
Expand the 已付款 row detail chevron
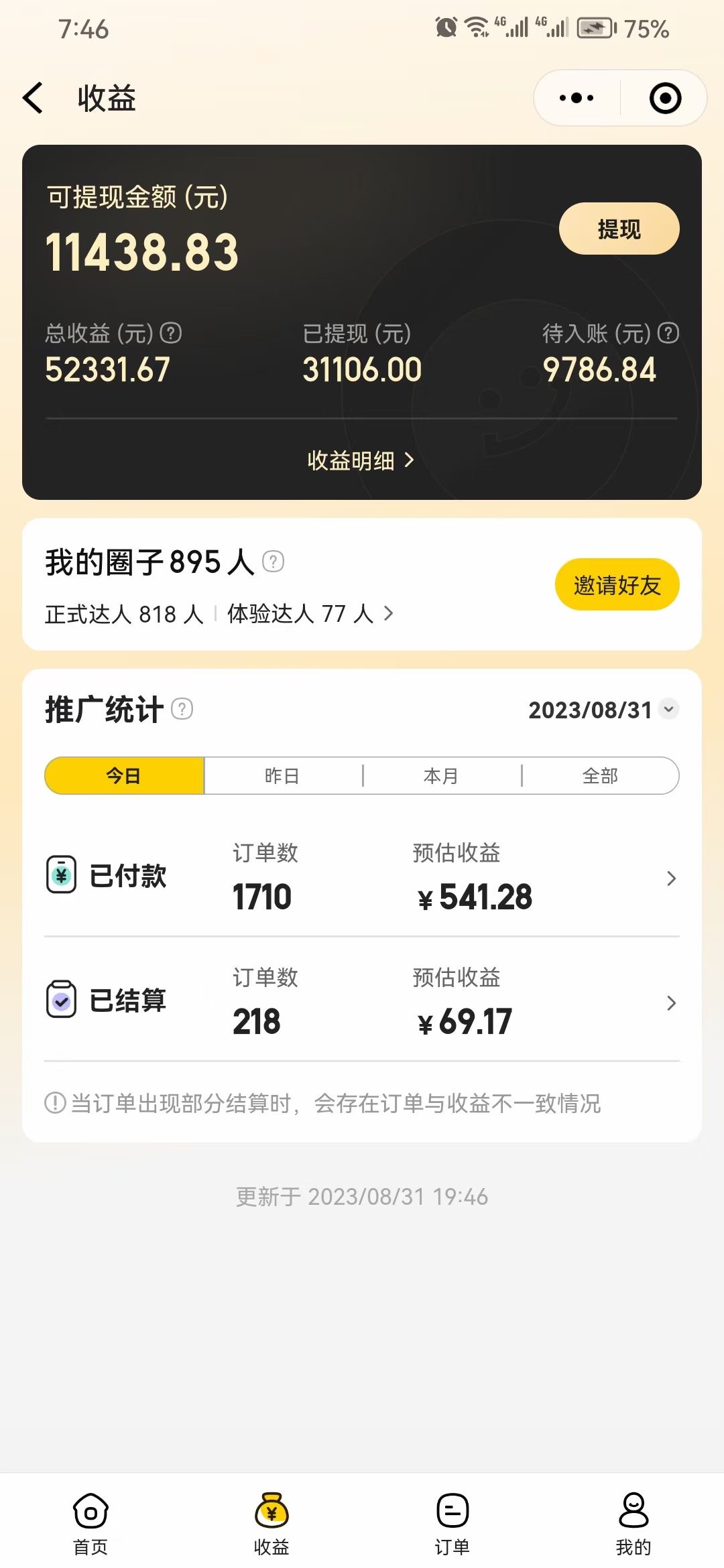[x=671, y=878]
